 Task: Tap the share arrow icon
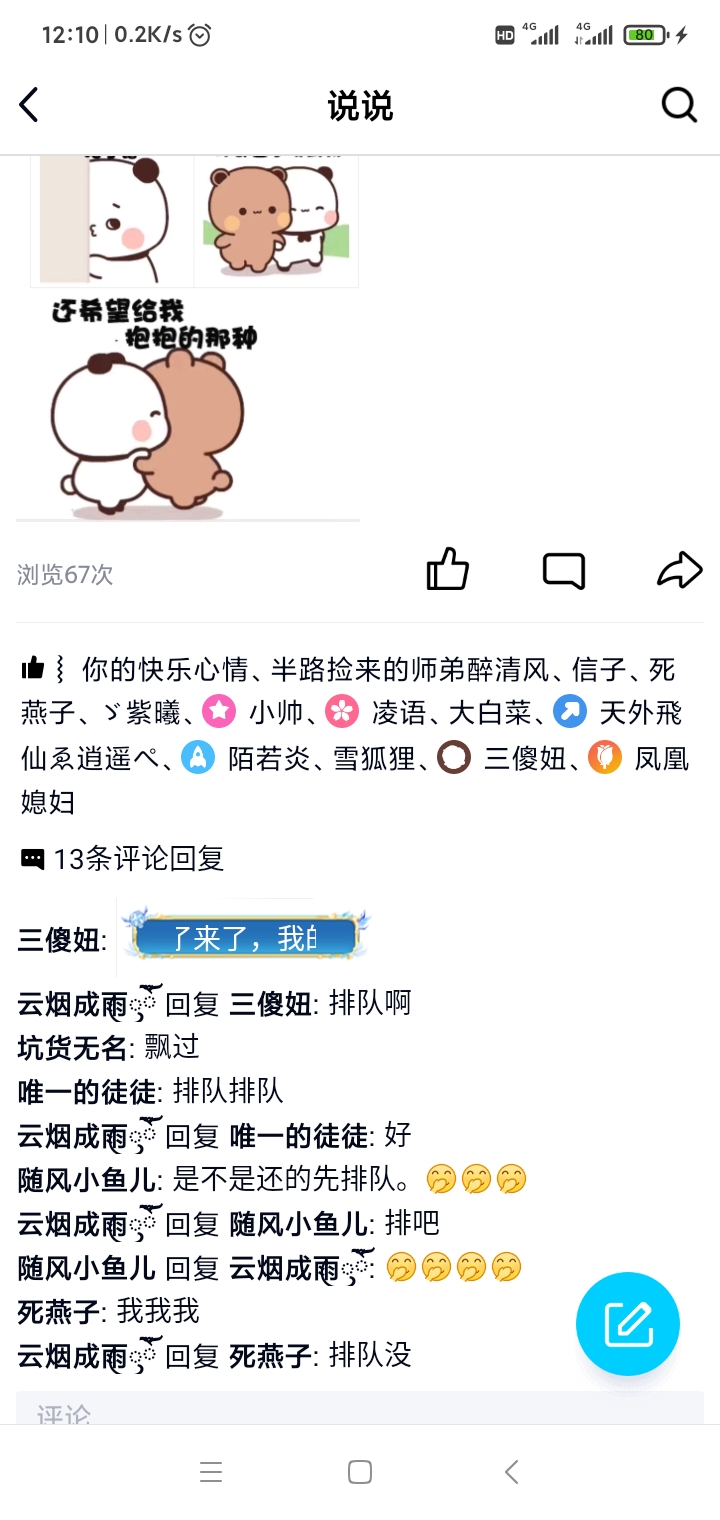[x=679, y=568]
